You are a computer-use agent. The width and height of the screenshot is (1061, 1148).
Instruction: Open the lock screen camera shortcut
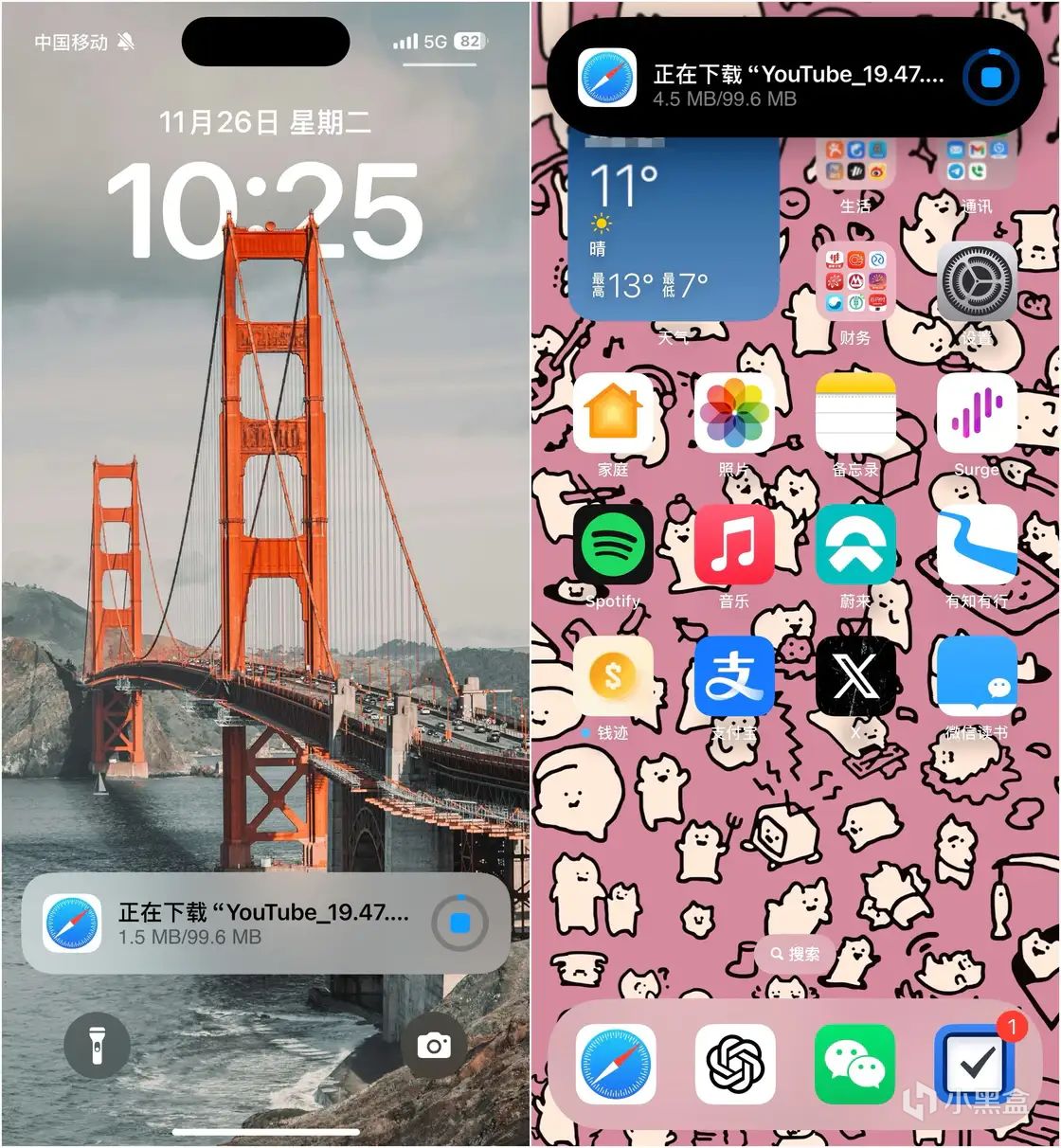433,1046
